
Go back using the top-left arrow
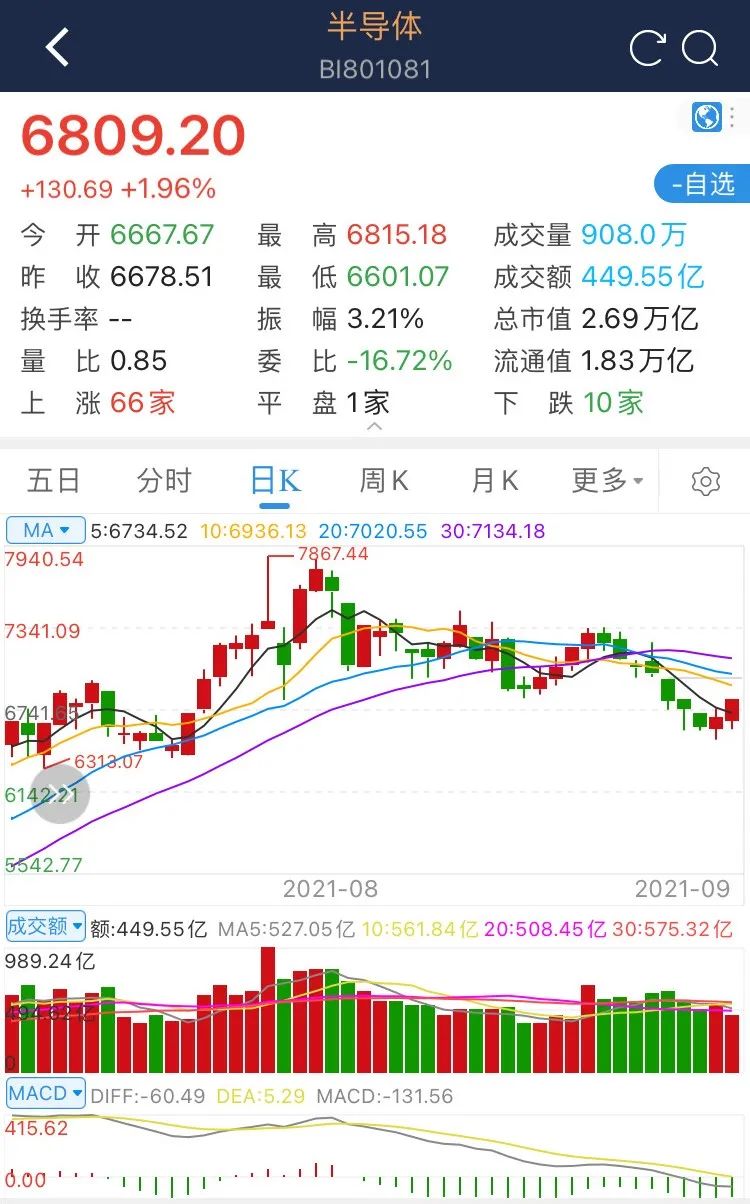coord(57,47)
